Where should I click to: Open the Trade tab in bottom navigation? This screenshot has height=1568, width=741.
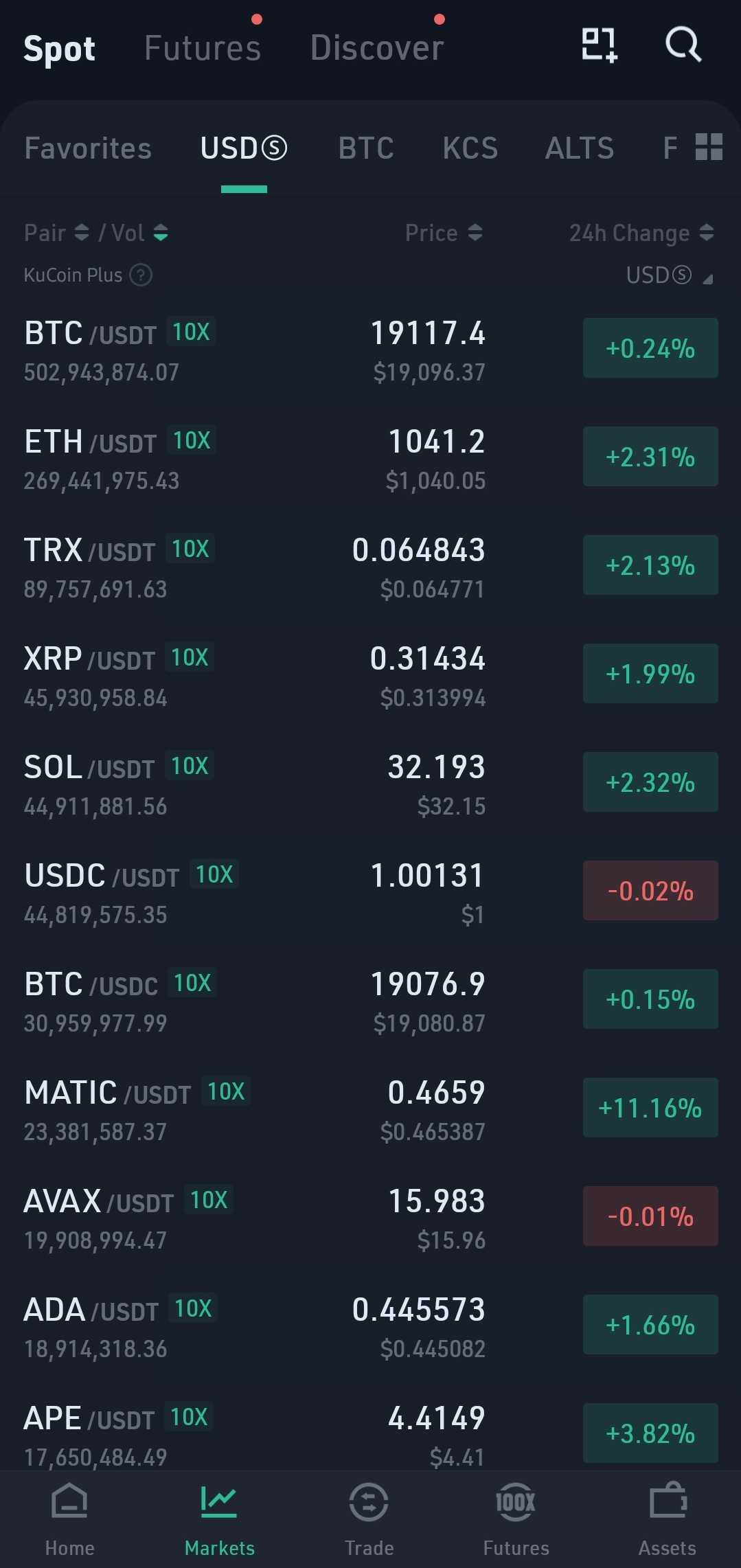(x=369, y=1520)
